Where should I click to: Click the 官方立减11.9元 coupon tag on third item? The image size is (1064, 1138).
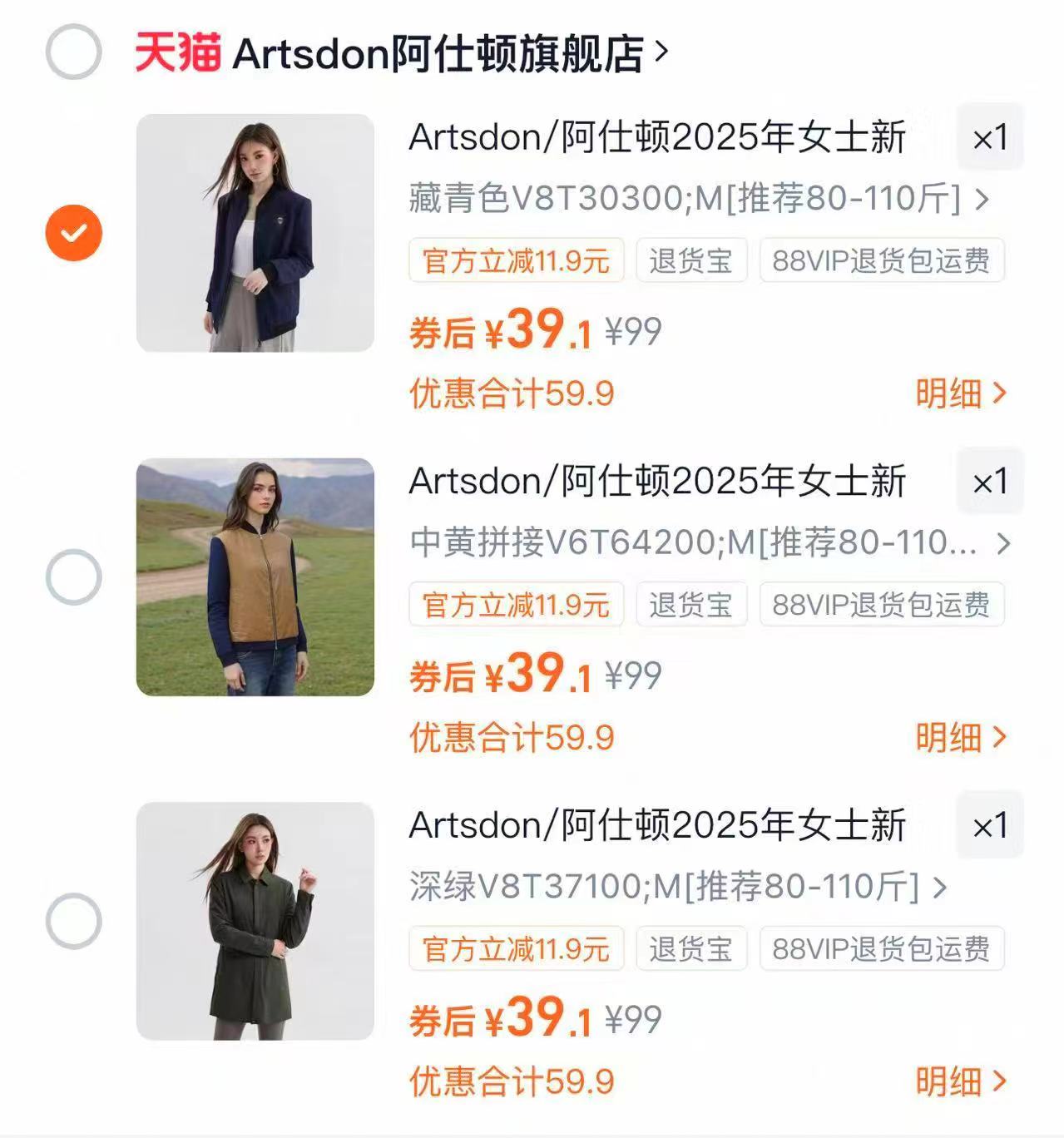tap(516, 949)
